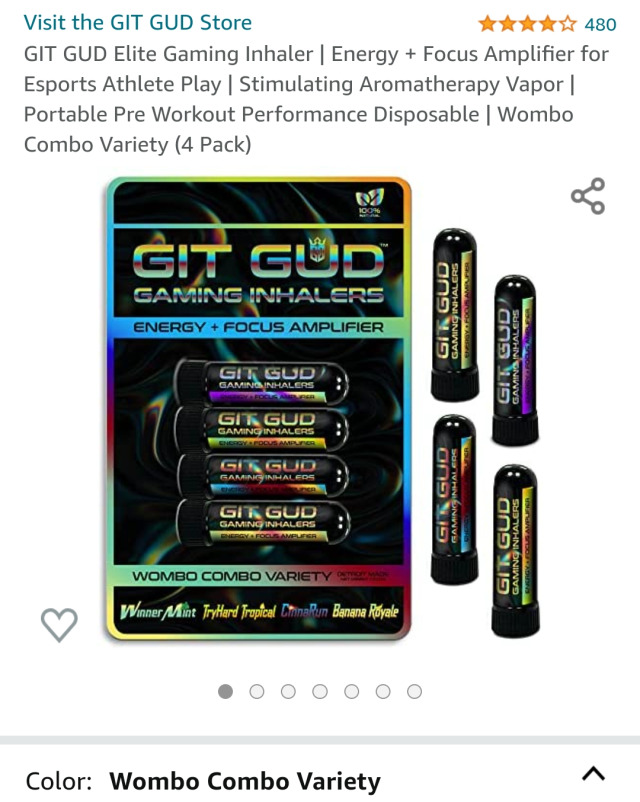
Task: Jump to the second product image dot
Action: (257, 691)
